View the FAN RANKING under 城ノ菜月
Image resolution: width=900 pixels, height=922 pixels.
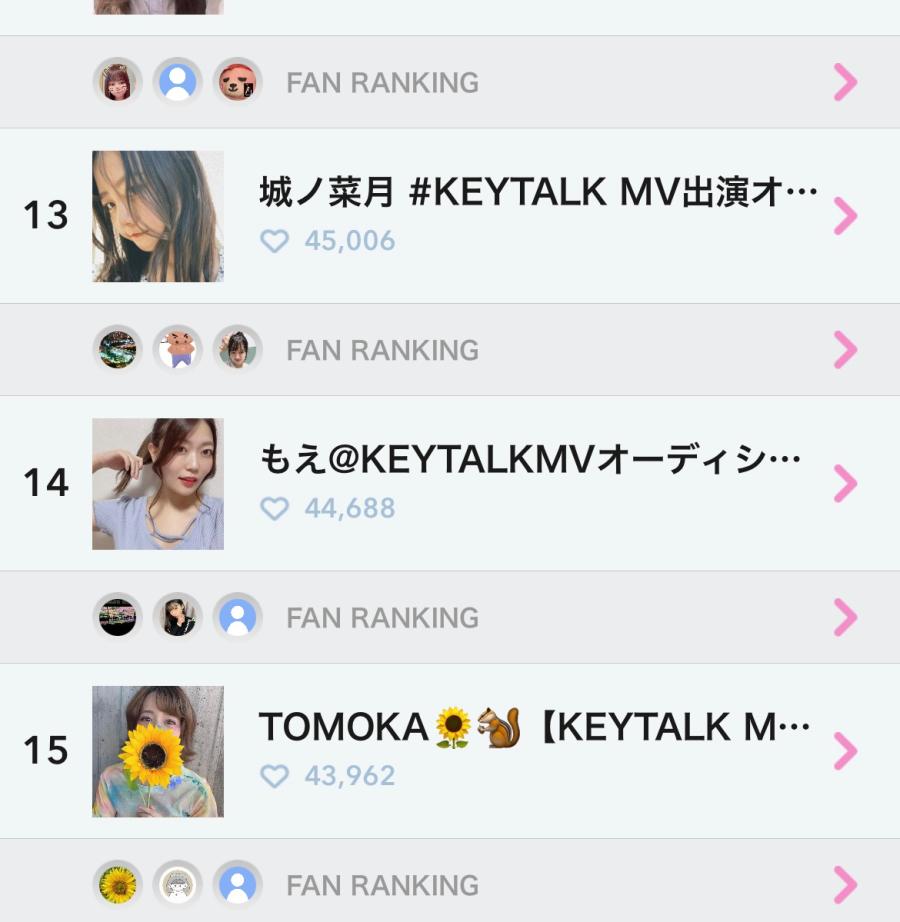coord(382,350)
